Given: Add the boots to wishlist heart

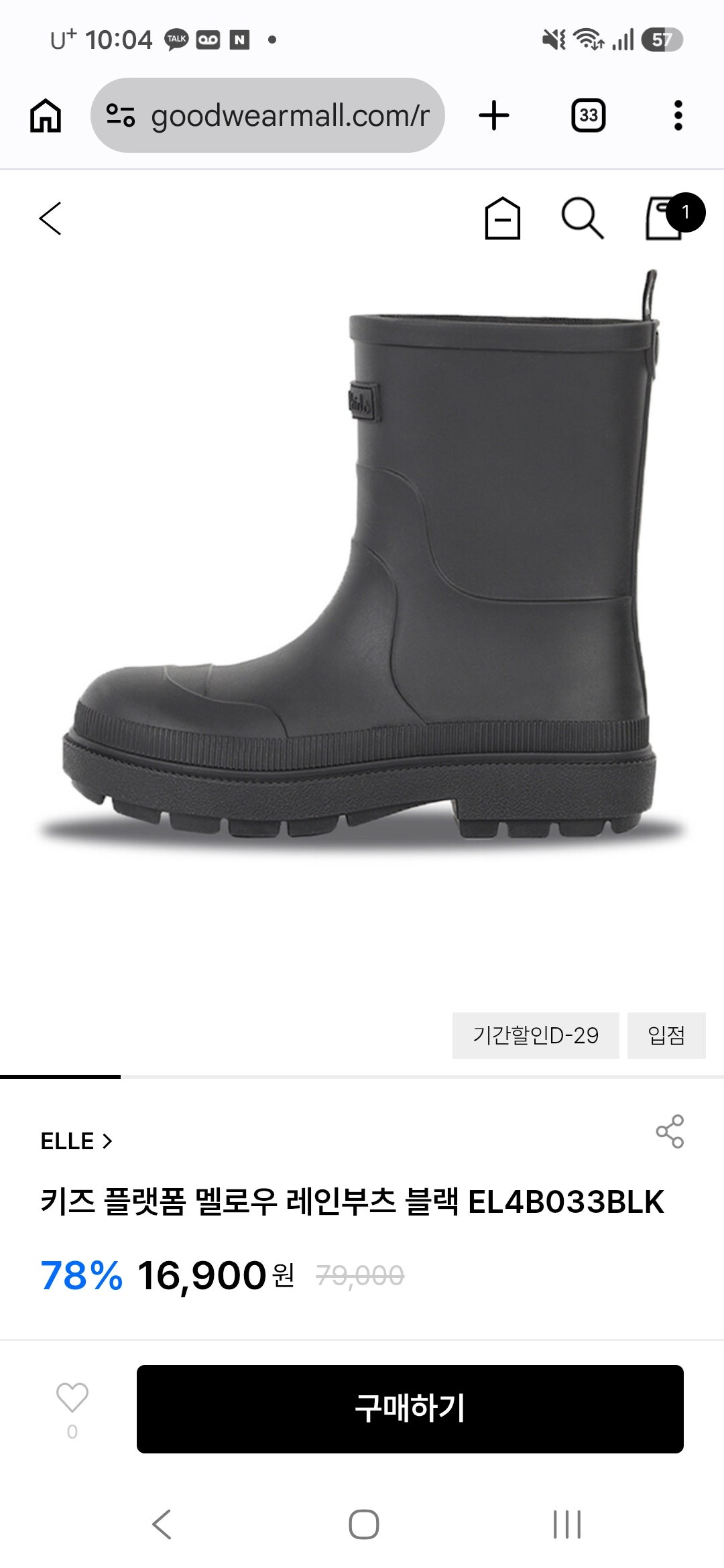Looking at the screenshot, I should click(72, 1398).
